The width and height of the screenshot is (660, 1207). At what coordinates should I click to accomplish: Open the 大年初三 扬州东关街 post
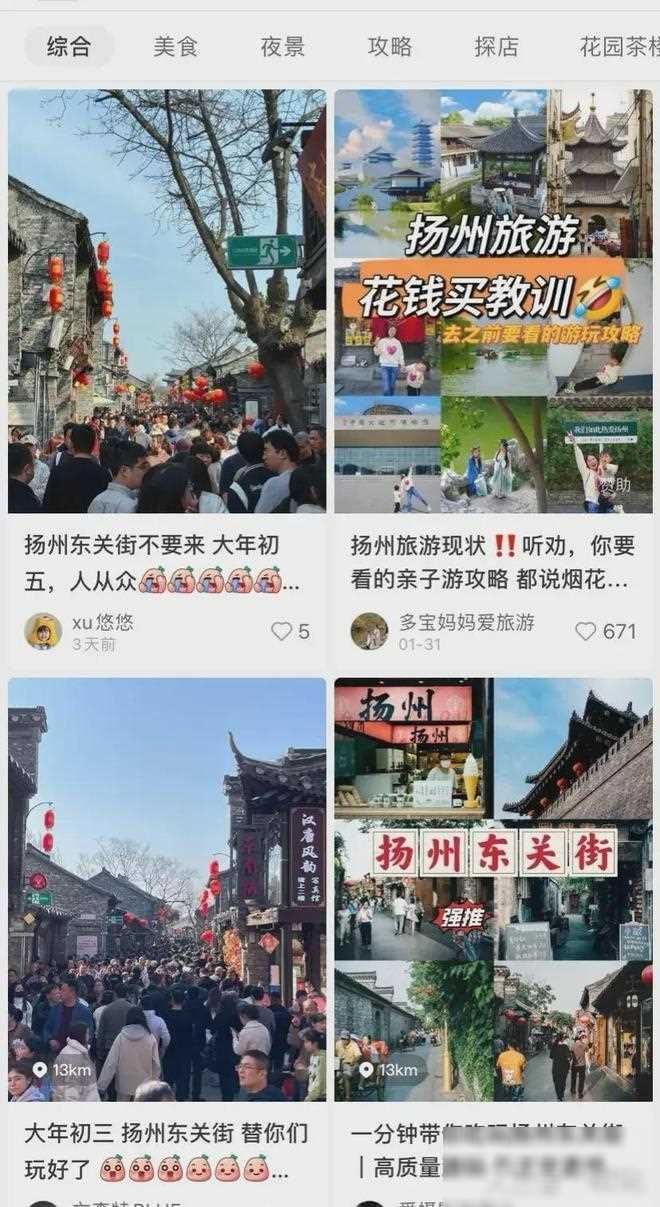click(167, 890)
